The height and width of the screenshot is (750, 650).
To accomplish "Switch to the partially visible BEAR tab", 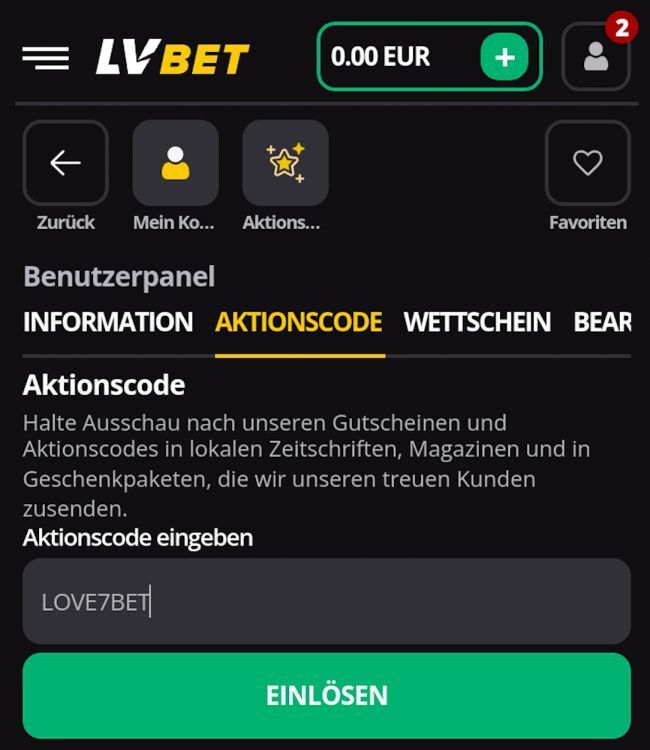I will pos(602,322).
